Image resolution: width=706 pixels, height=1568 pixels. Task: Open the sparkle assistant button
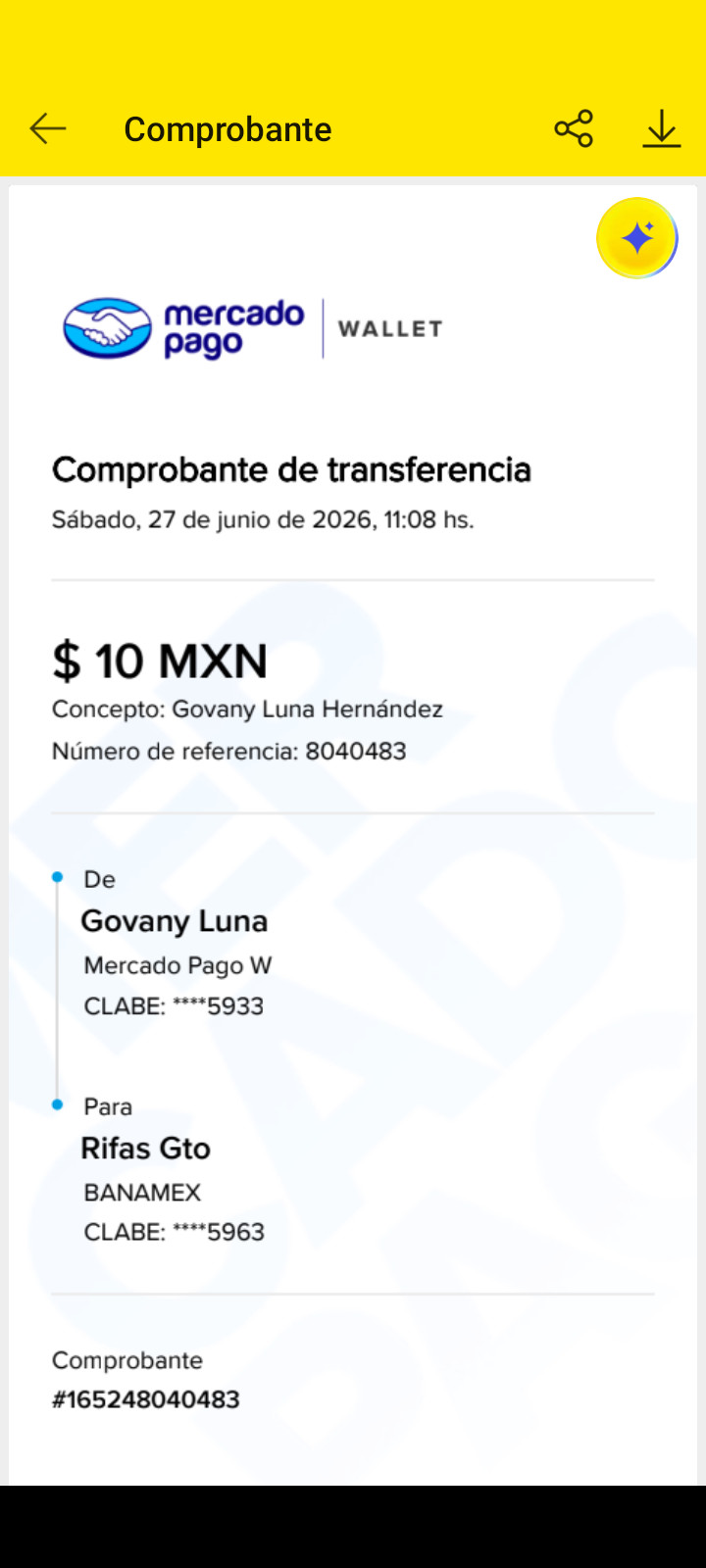tap(637, 238)
